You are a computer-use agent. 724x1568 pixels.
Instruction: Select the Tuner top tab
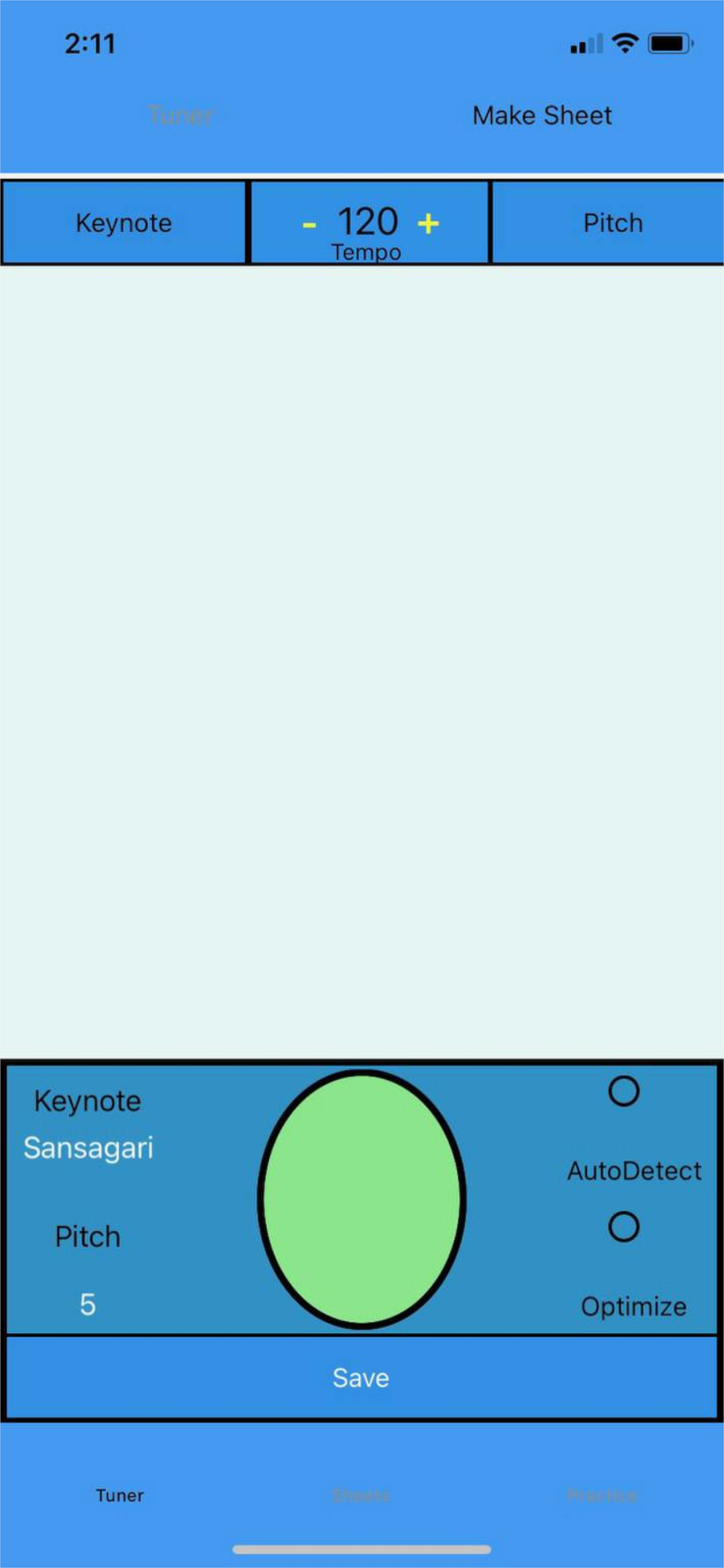[181, 116]
